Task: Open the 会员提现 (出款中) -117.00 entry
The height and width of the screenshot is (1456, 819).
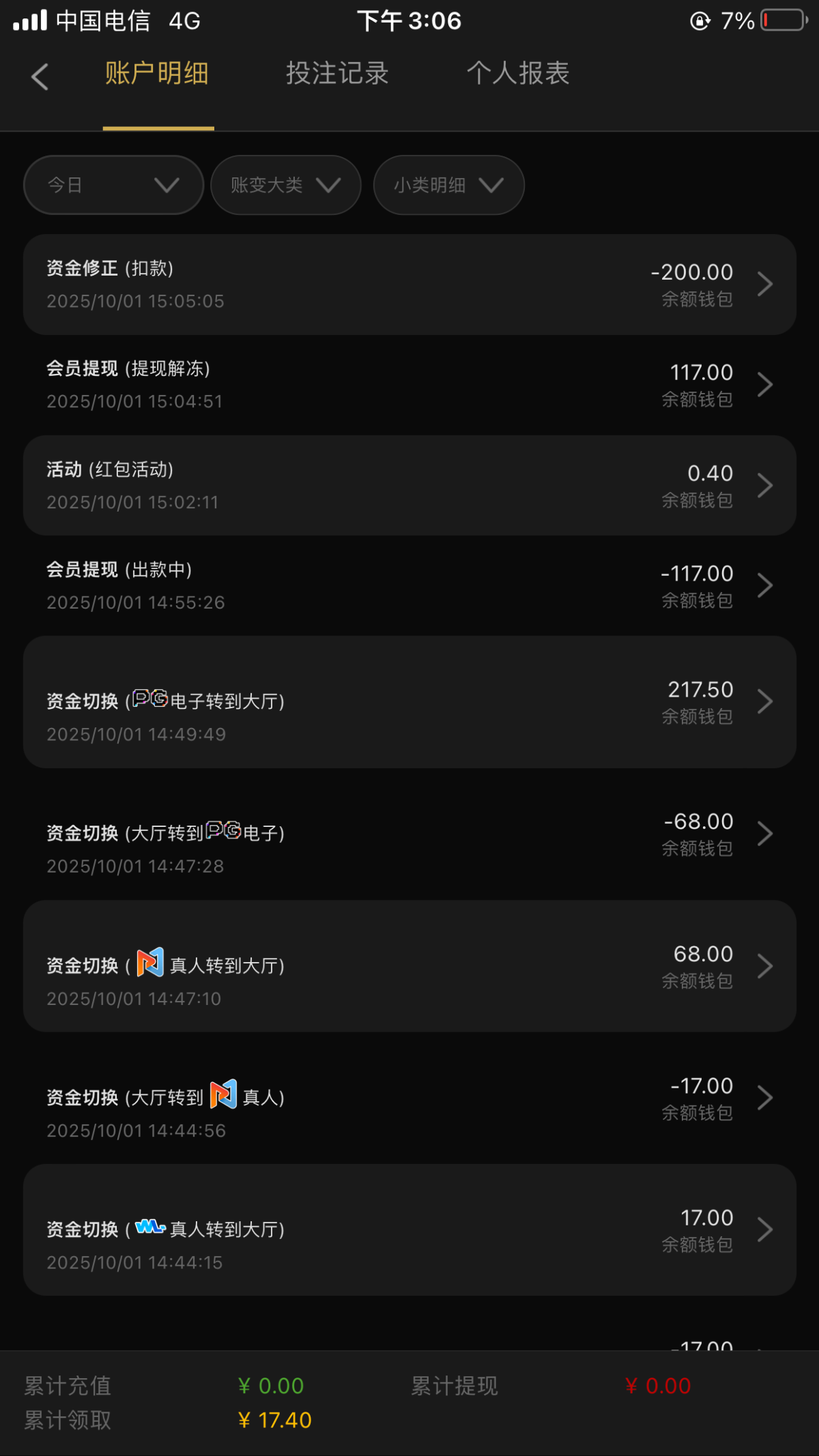Action: pyautogui.click(x=409, y=585)
